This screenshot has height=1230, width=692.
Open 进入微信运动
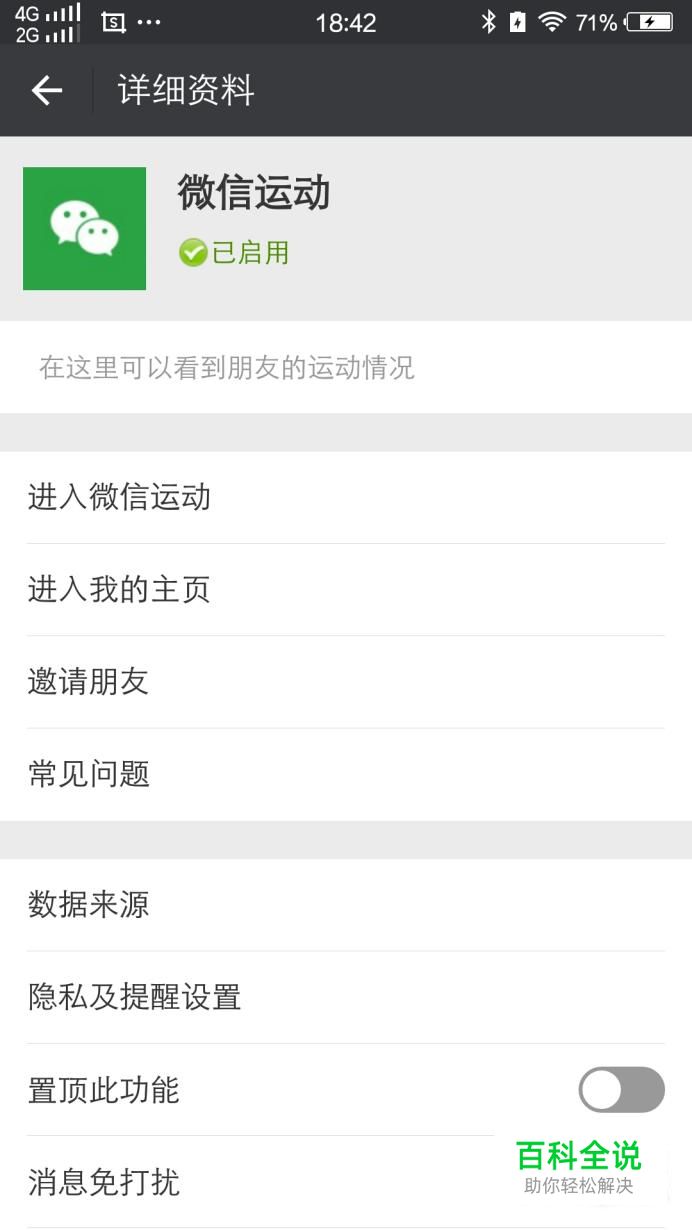tap(345, 497)
